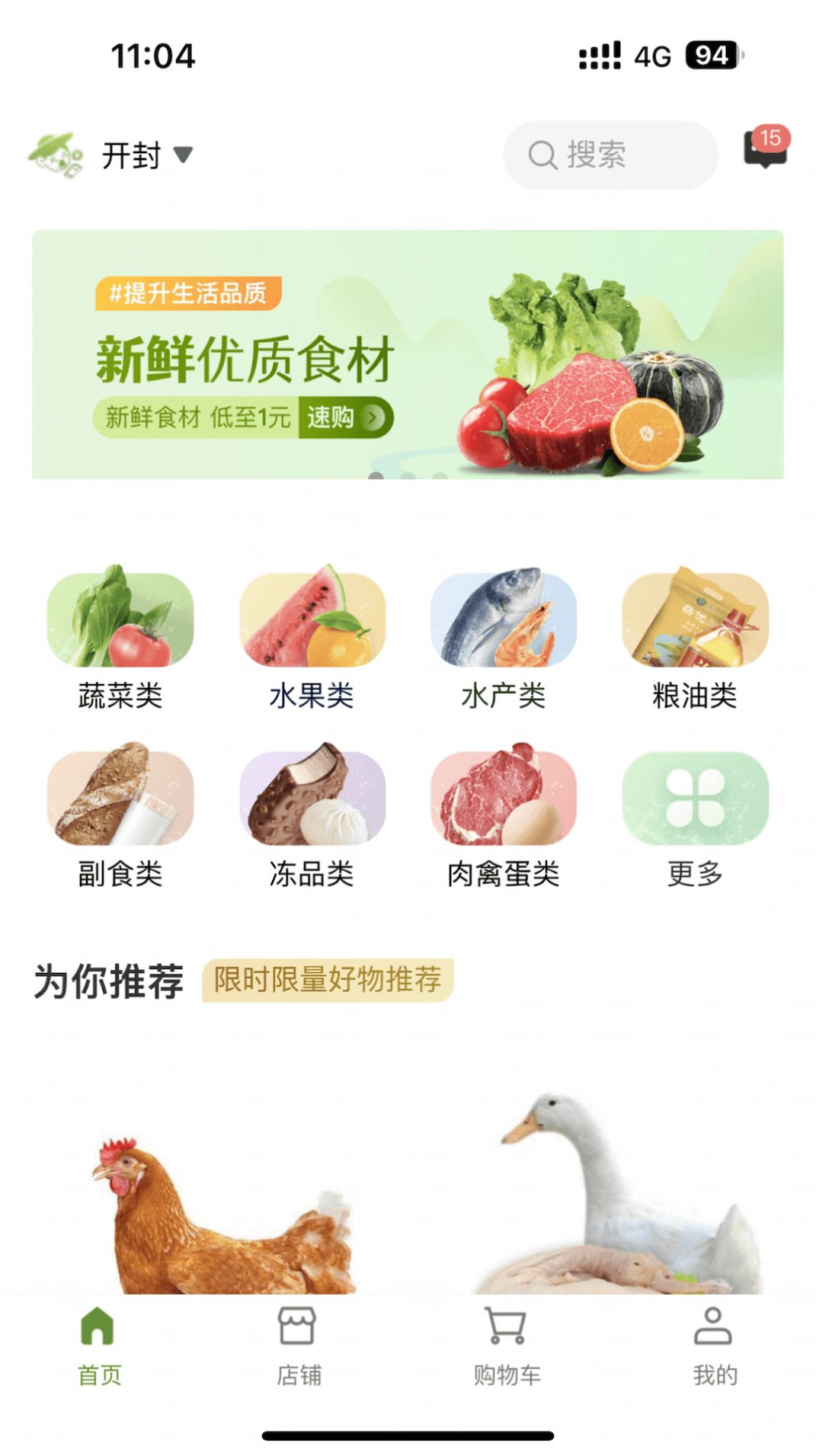Open the 肉禽蛋类 meat and egg category
This screenshot has width=816, height=1456.
(x=504, y=798)
